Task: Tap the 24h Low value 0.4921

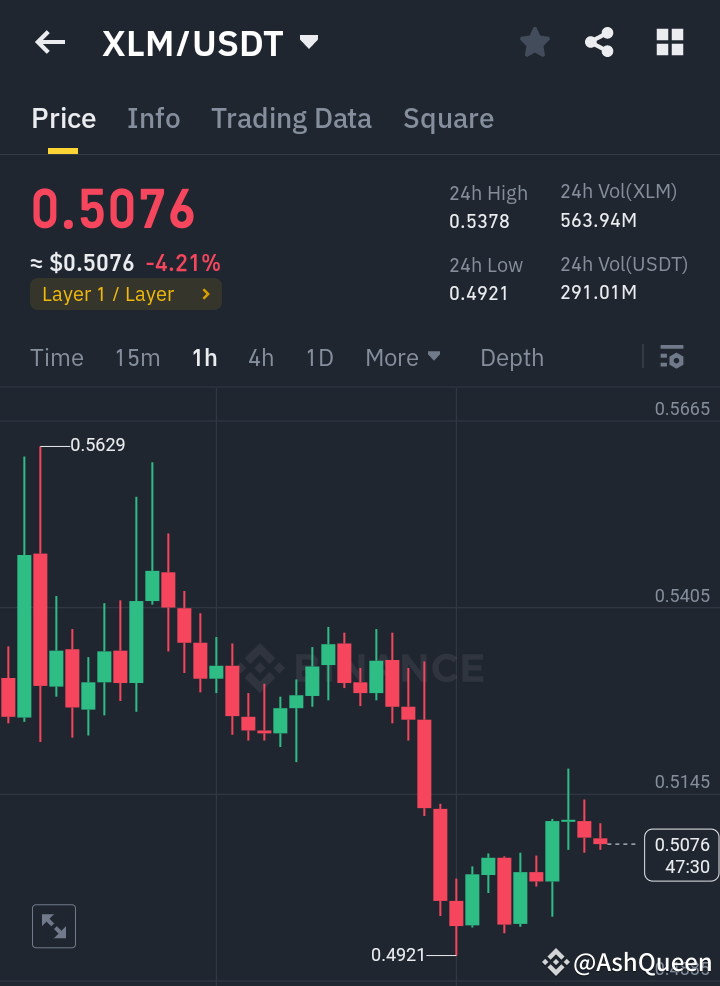Action: pos(480,293)
